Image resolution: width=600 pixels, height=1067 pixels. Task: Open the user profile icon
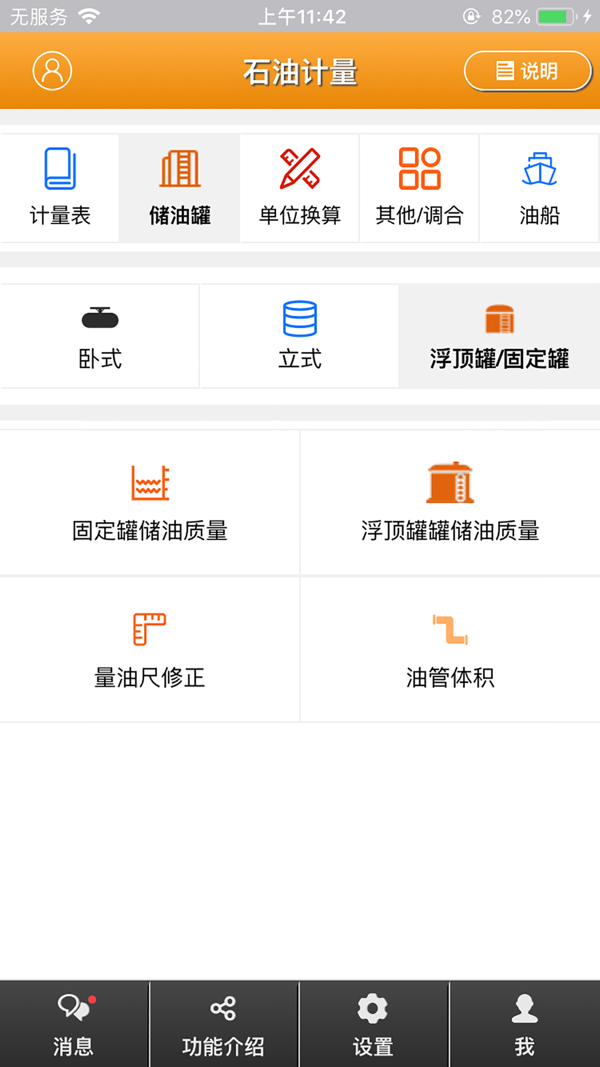(x=52, y=71)
